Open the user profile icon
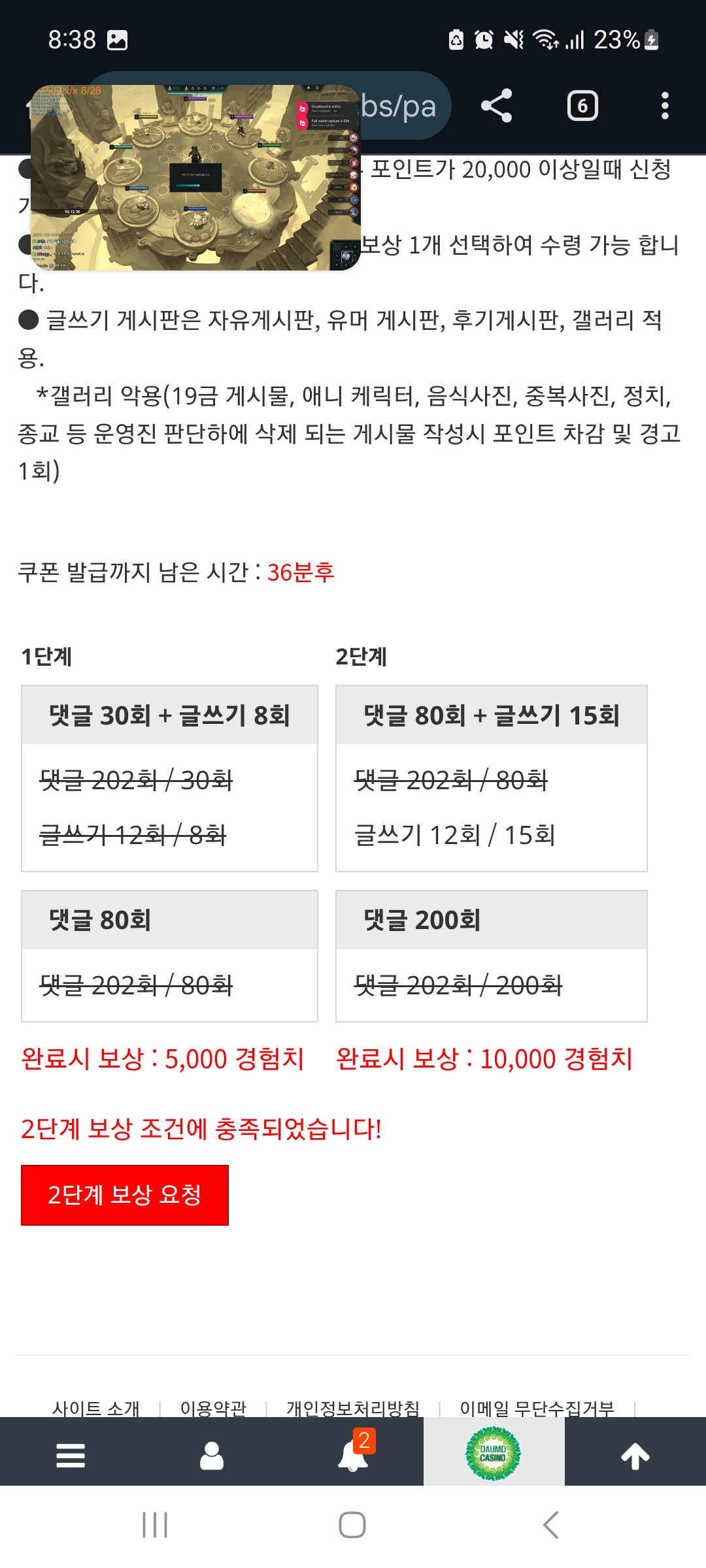706x1568 pixels. click(x=212, y=1456)
